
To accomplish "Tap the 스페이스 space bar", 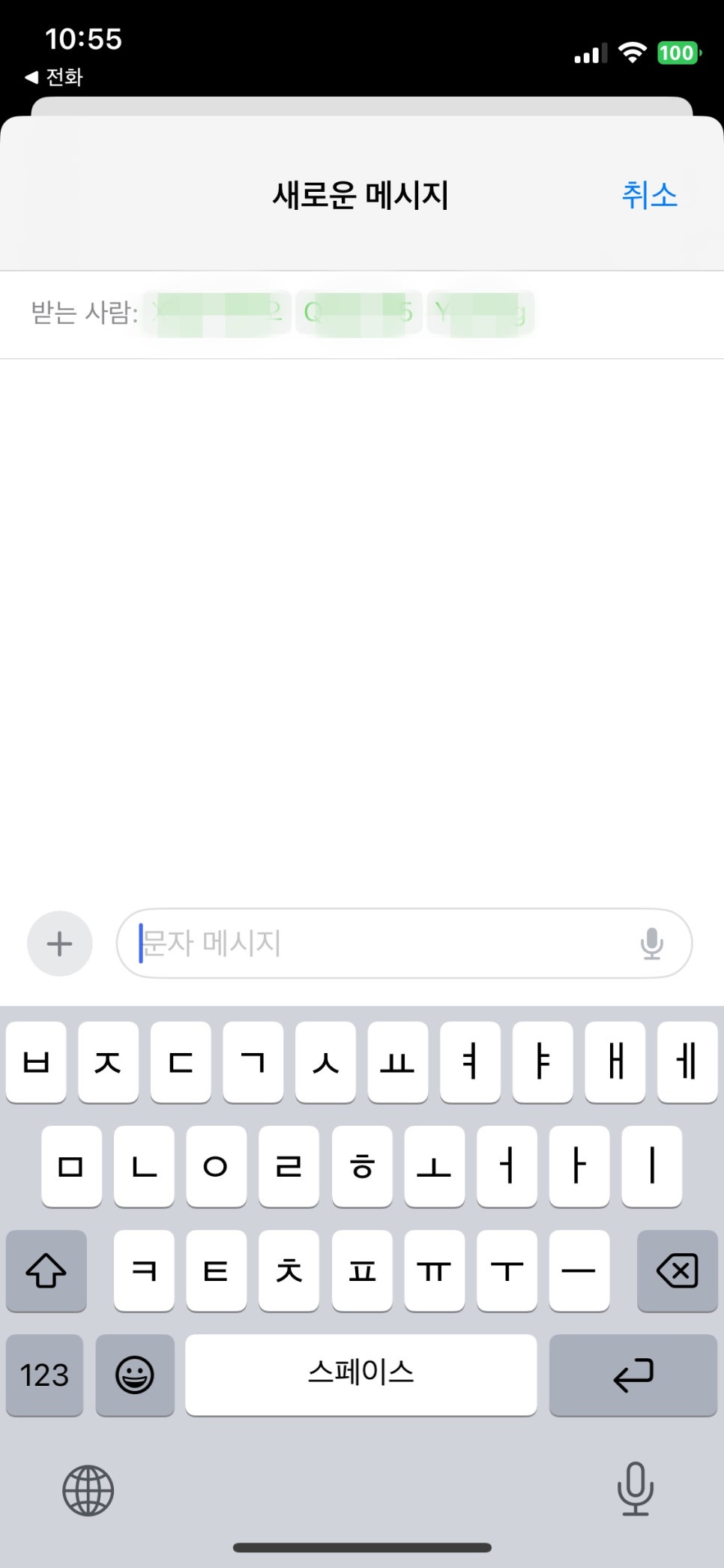I will (x=361, y=1375).
